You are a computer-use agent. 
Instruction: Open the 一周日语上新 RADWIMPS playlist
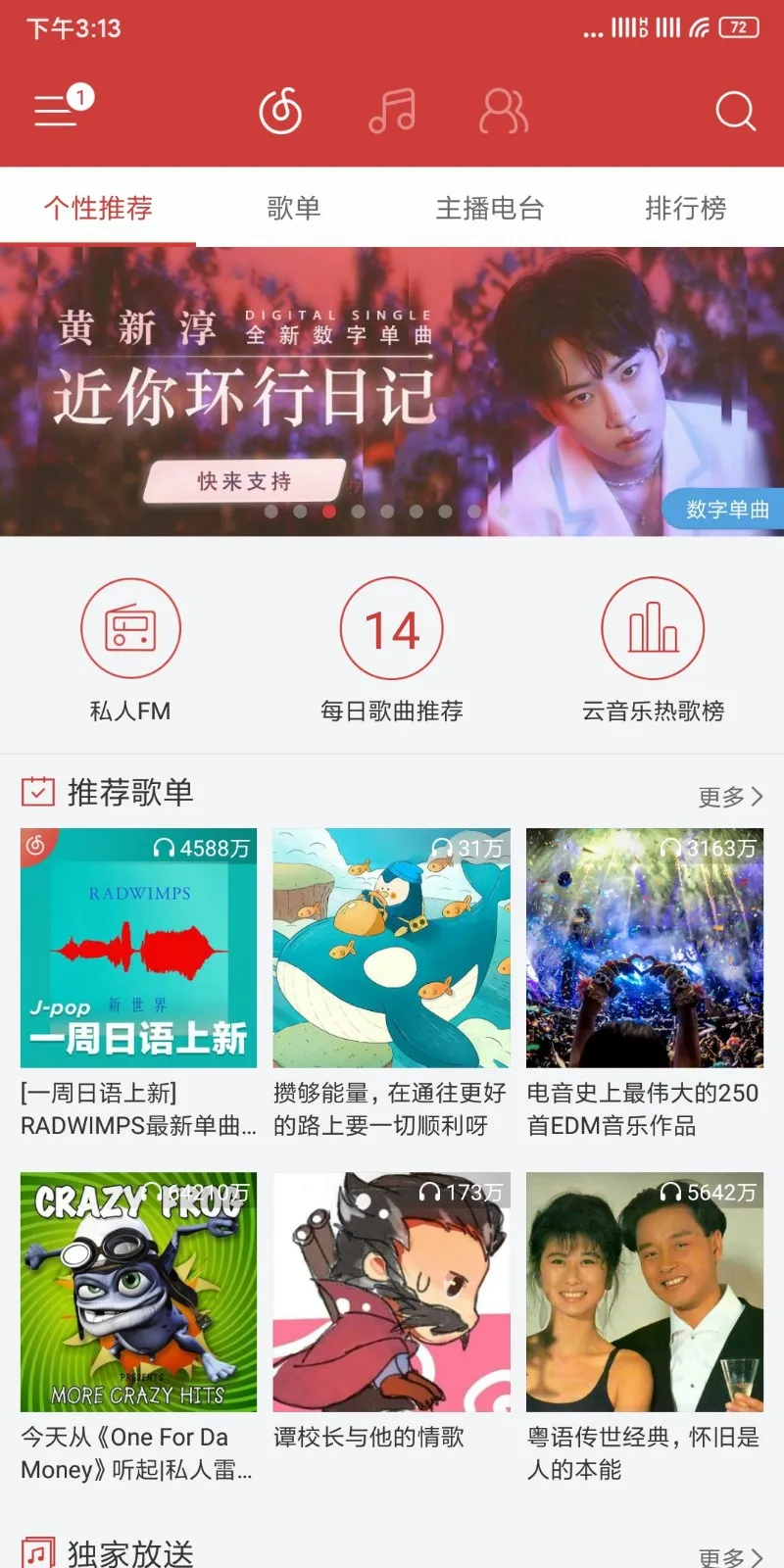click(x=138, y=984)
